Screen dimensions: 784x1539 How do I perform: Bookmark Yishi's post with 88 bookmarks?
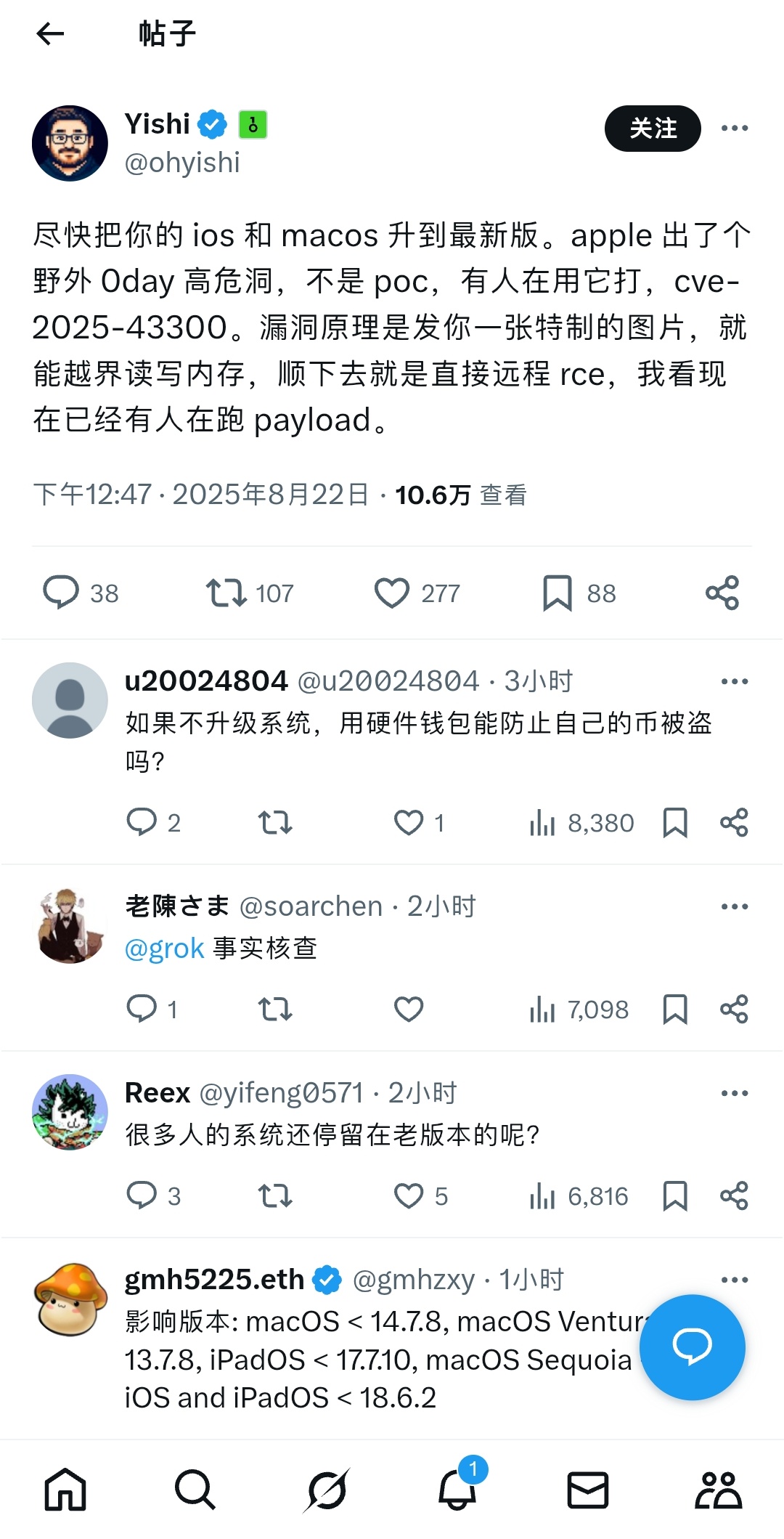[558, 593]
